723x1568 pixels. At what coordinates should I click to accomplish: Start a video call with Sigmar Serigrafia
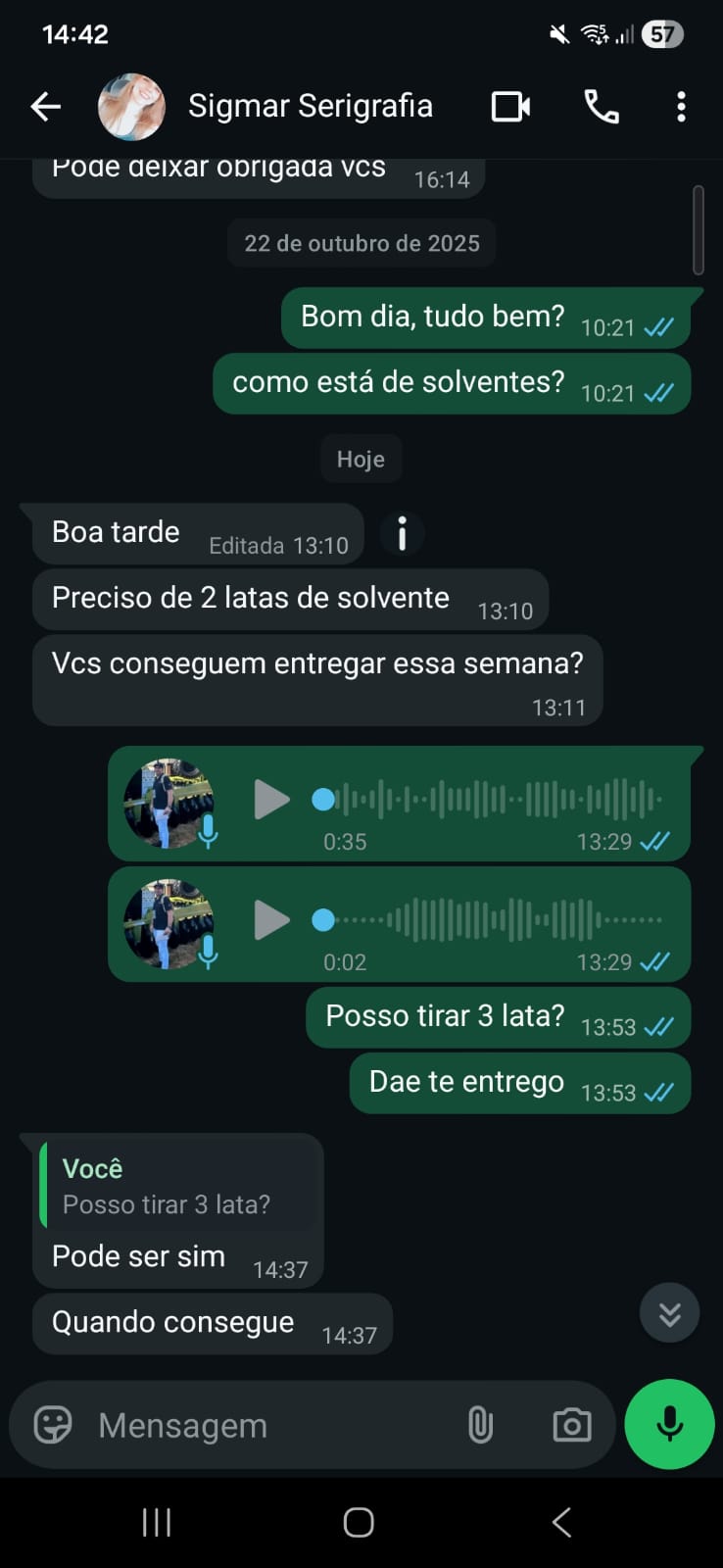510,106
